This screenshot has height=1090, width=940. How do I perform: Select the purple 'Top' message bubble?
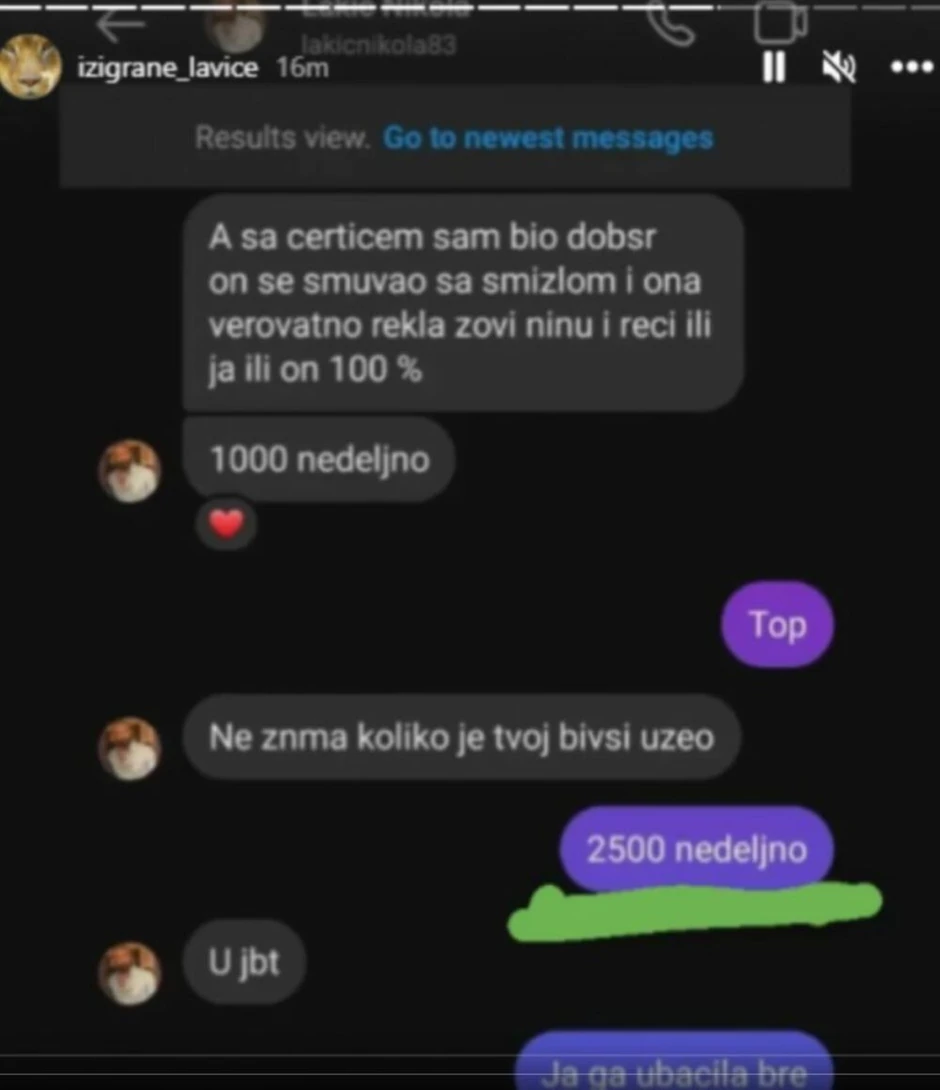(777, 623)
